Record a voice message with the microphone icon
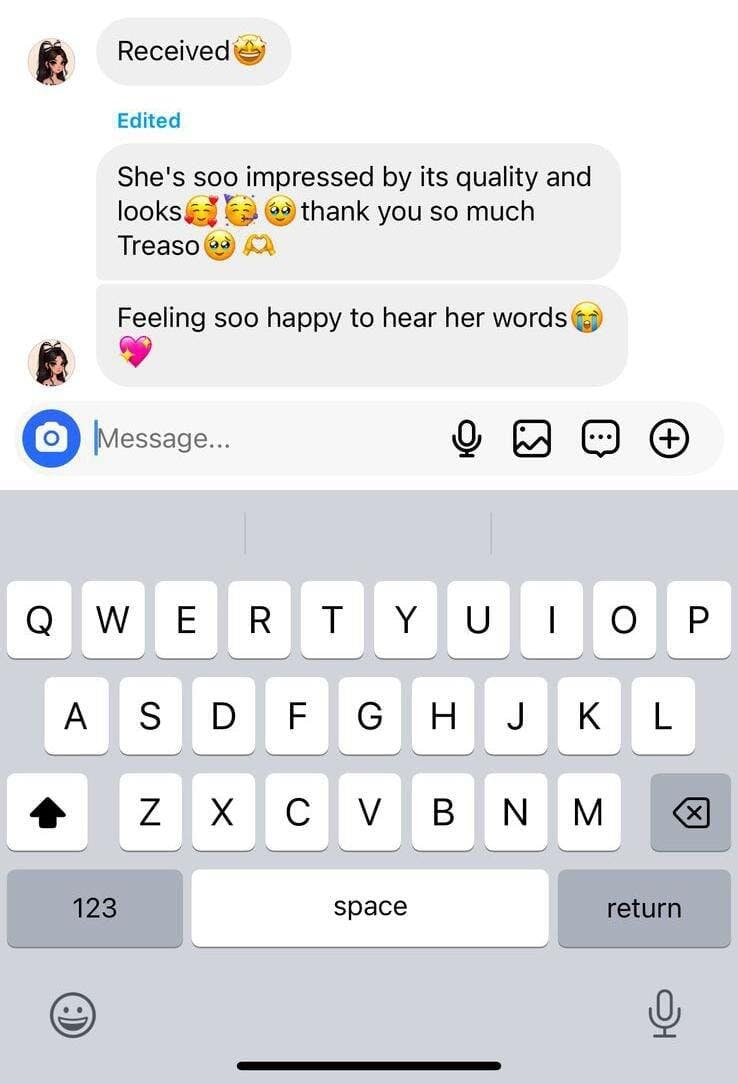Image resolution: width=738 pixels, height=1084 pixels. pyautogui.click(x=466, y=438)
